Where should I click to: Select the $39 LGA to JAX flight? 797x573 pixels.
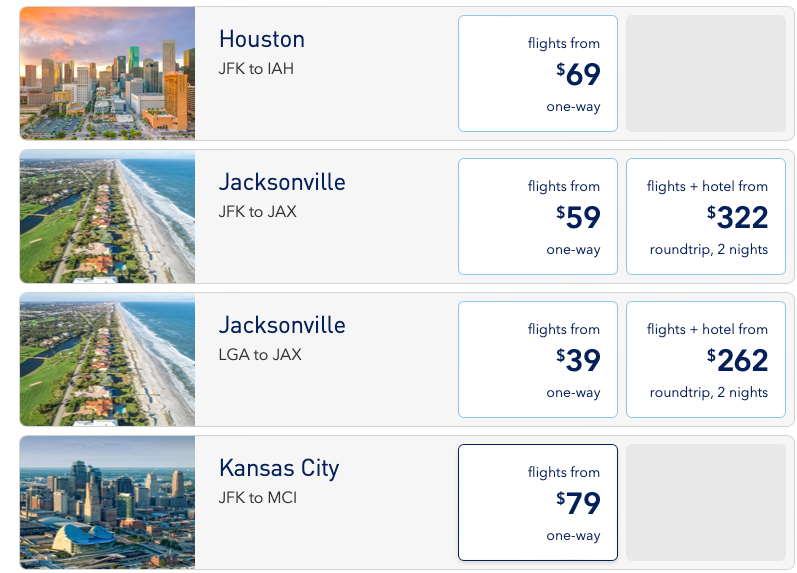[x=538, y=359]
